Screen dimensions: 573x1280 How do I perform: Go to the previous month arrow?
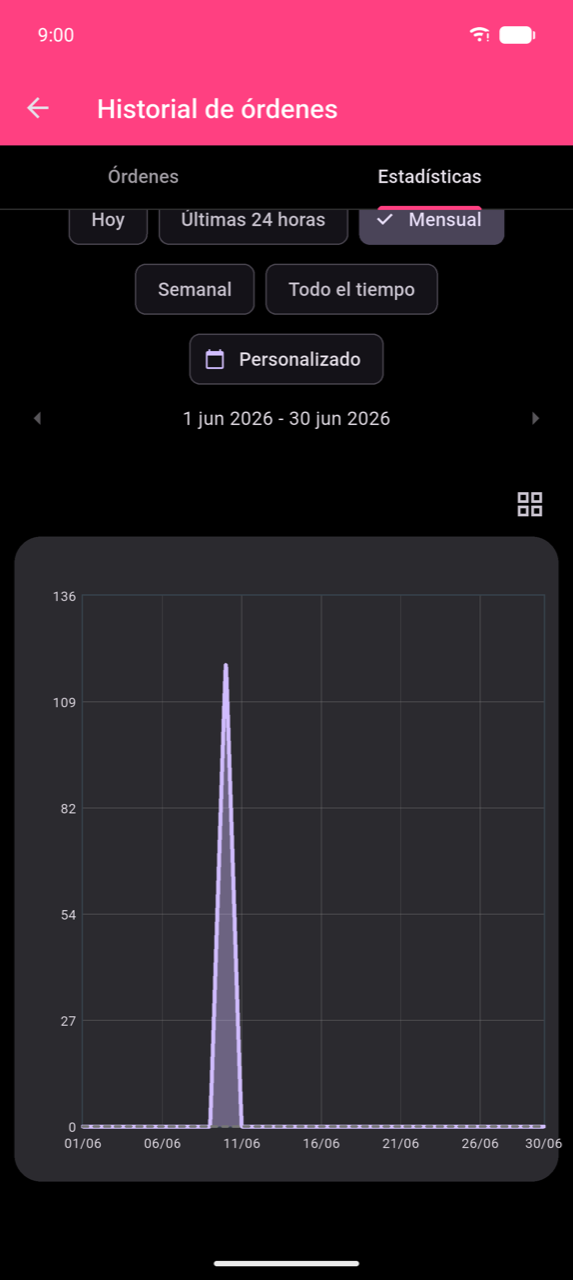[x=37, y=419]
